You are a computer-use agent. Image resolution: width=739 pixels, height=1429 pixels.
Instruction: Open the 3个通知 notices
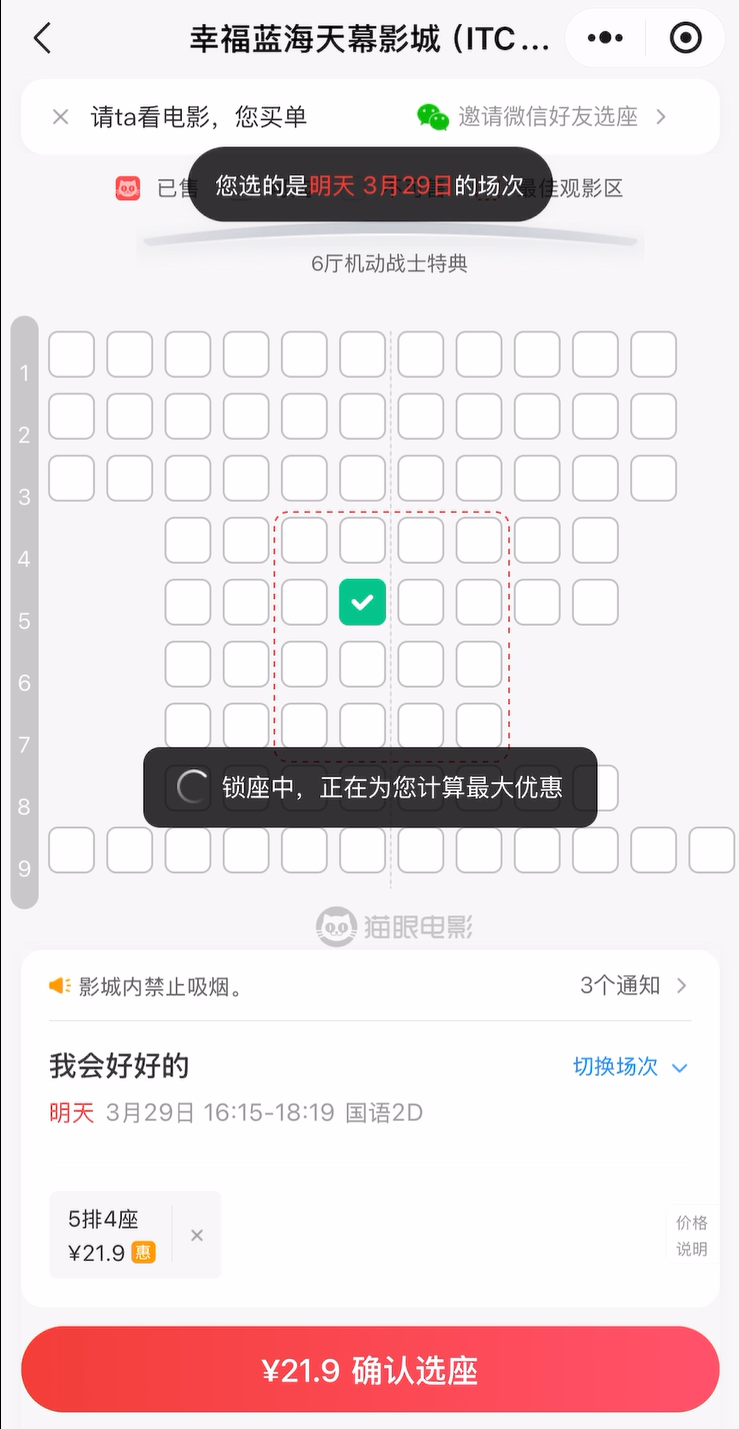[633, 985]
